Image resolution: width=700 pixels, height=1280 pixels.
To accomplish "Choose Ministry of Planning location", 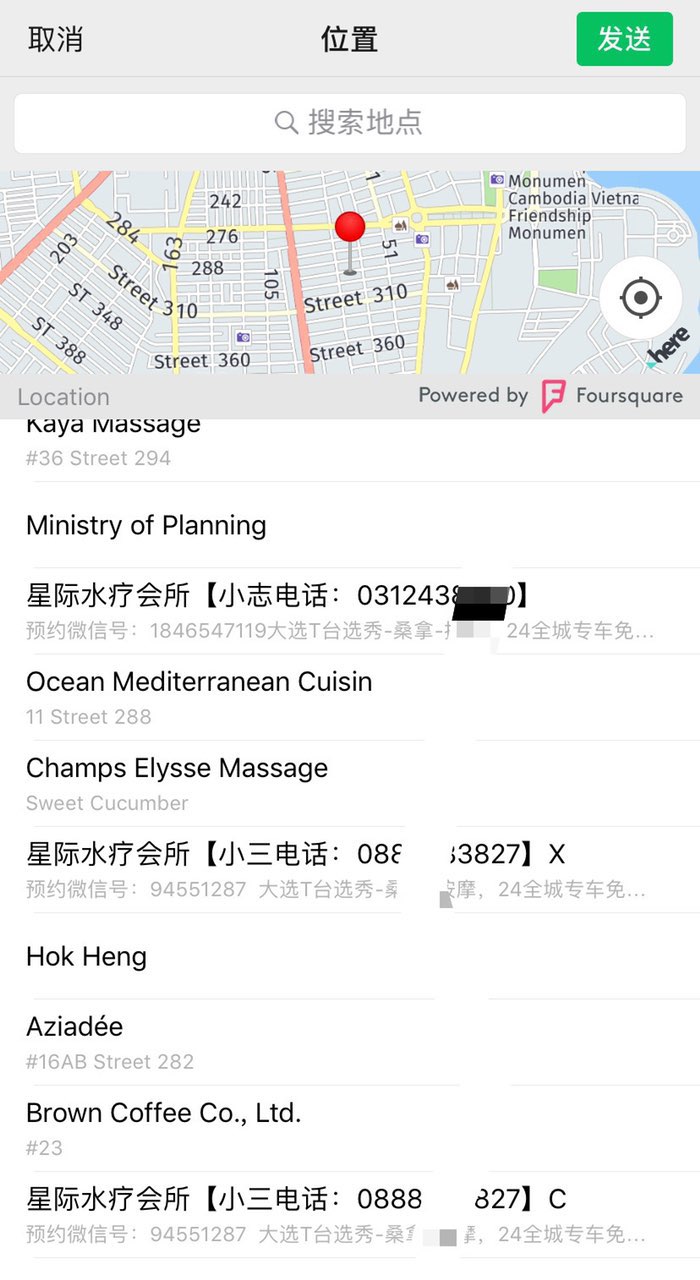I will (146, 525).
